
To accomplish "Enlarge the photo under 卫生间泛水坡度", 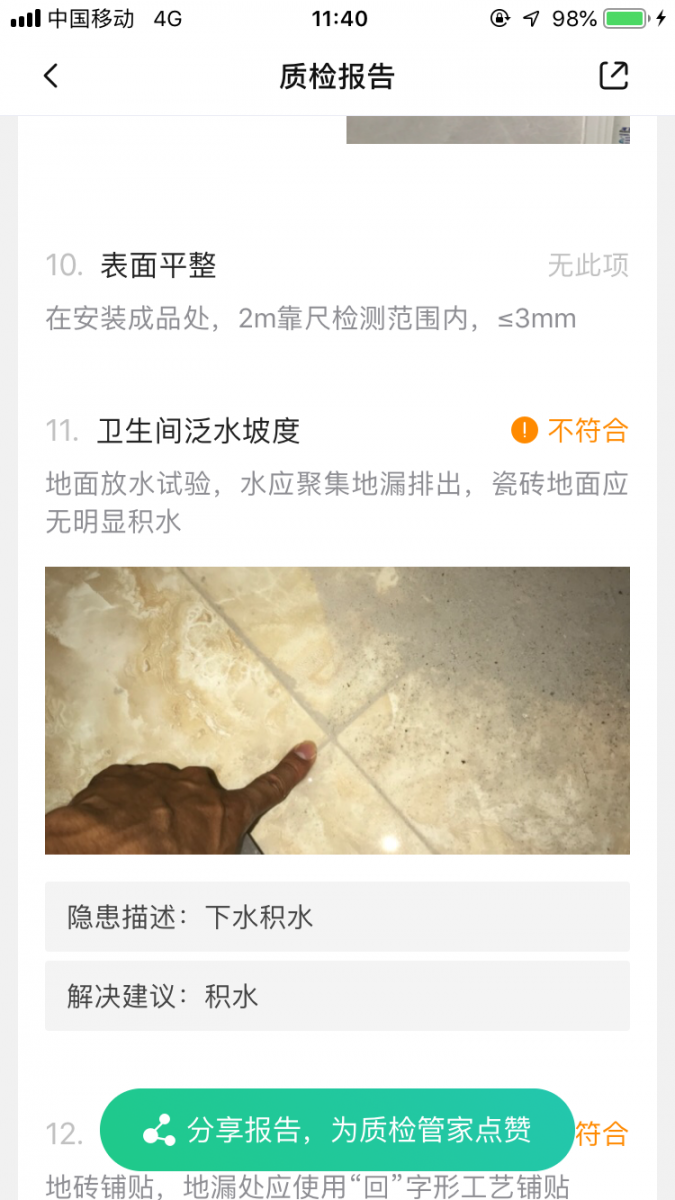I will pos(337,710).
